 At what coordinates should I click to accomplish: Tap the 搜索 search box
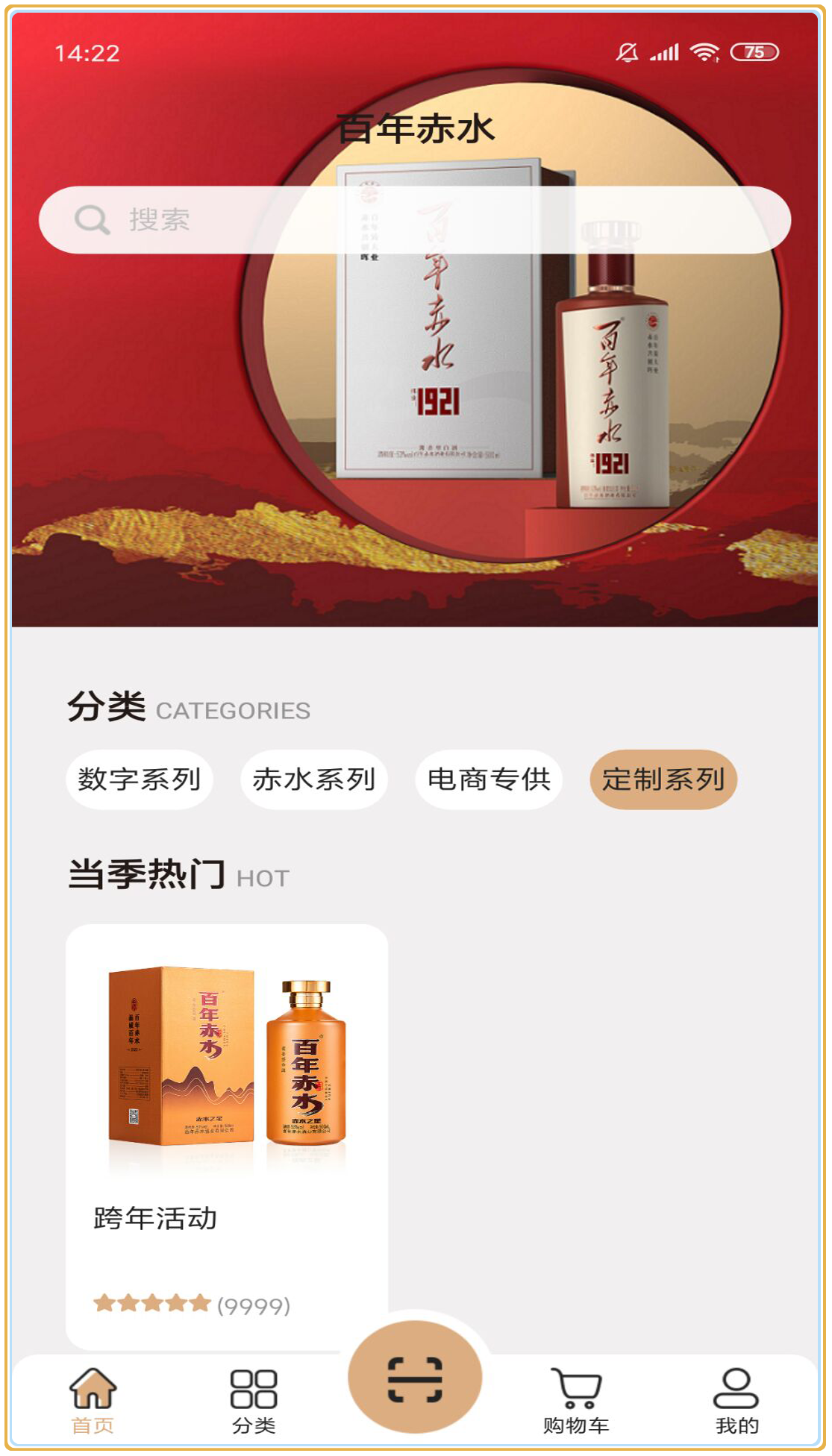414,220
